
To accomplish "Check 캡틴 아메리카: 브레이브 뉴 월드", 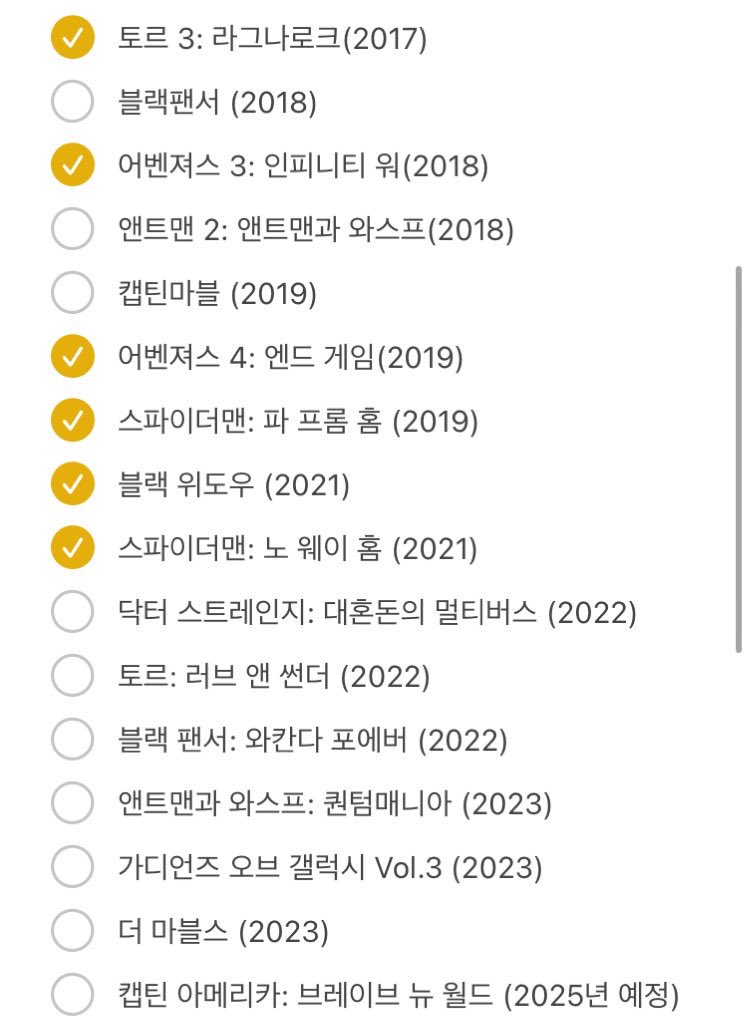I will [72, 996].
